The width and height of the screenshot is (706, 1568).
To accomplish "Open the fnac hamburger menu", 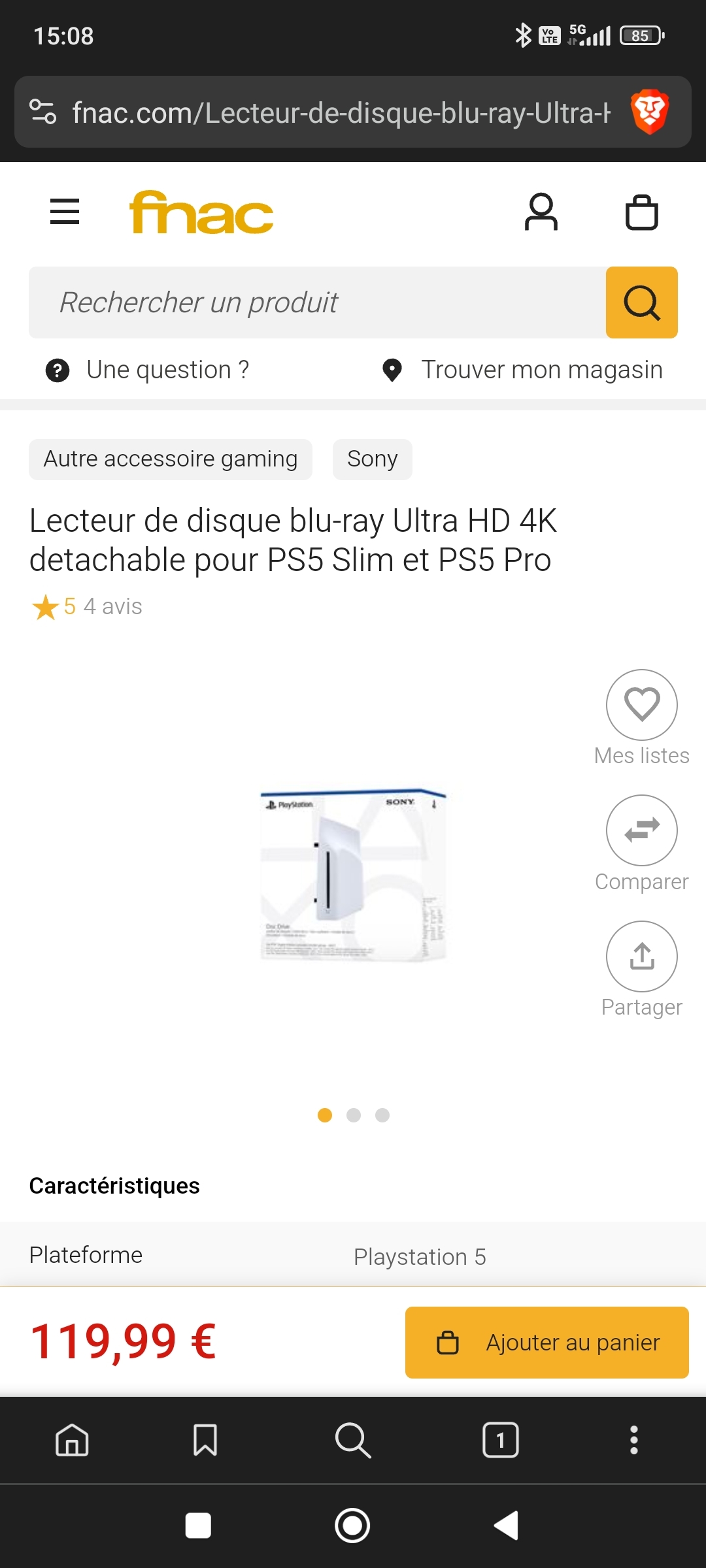I will [65, 212].
